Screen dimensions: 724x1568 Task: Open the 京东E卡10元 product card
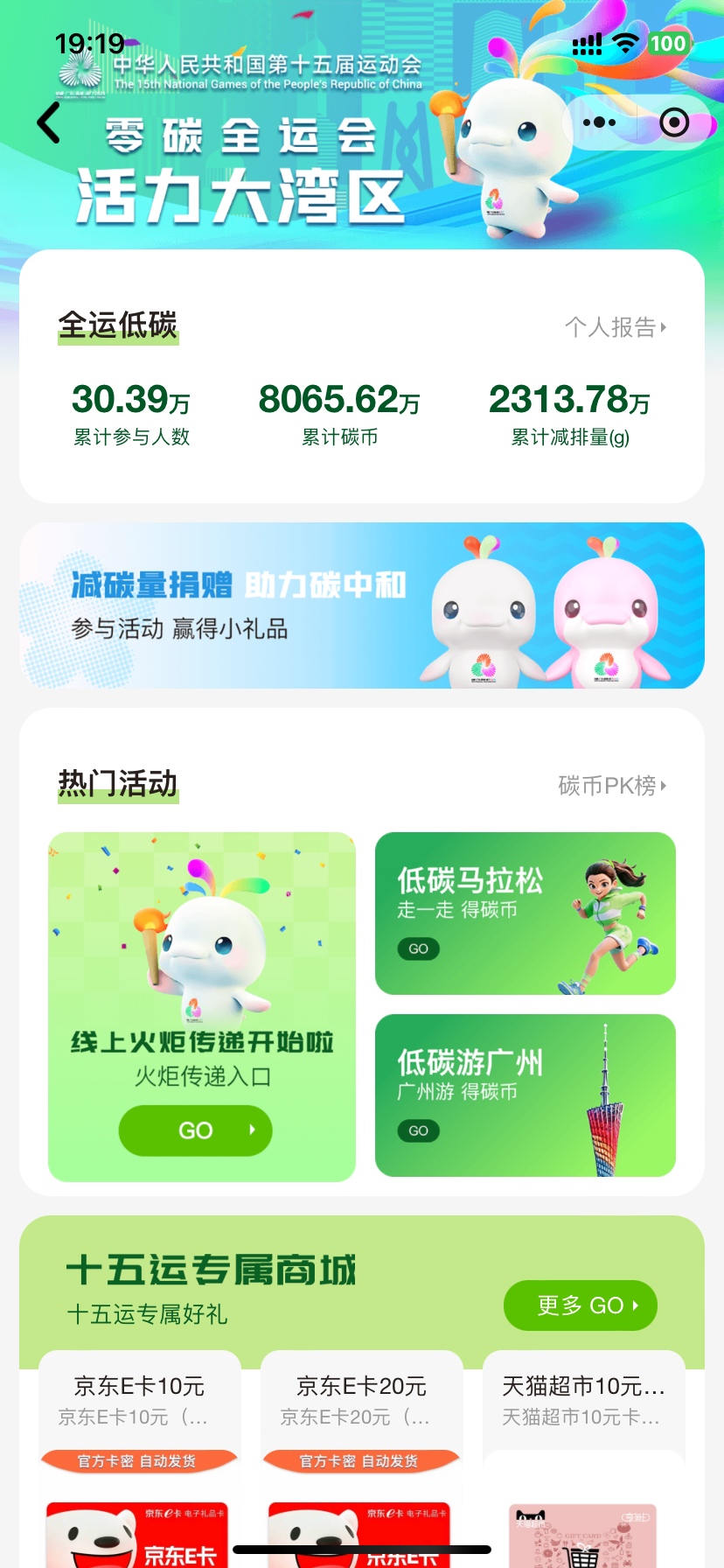tap(140, 1452)
